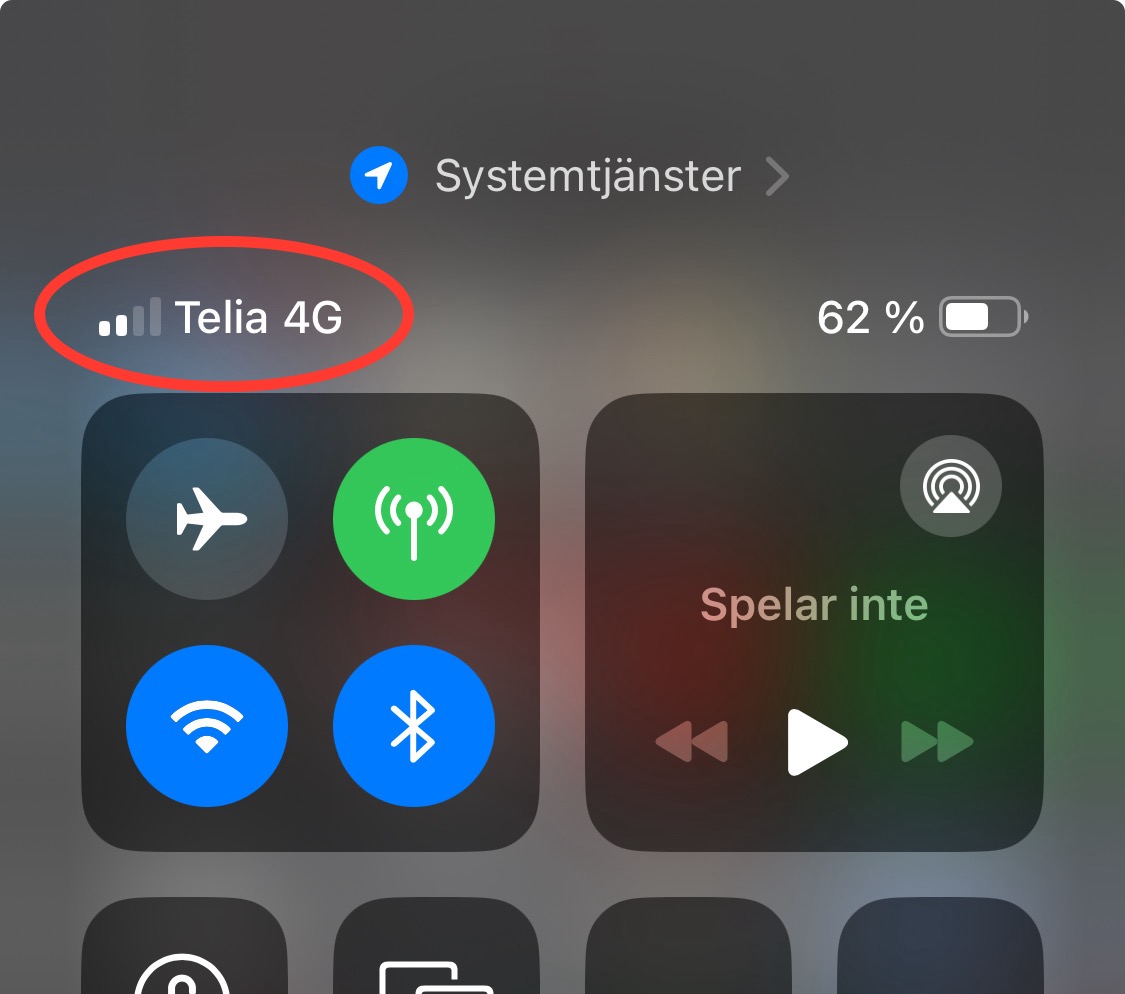Turn off cellular data

click(x=413, y=519)
